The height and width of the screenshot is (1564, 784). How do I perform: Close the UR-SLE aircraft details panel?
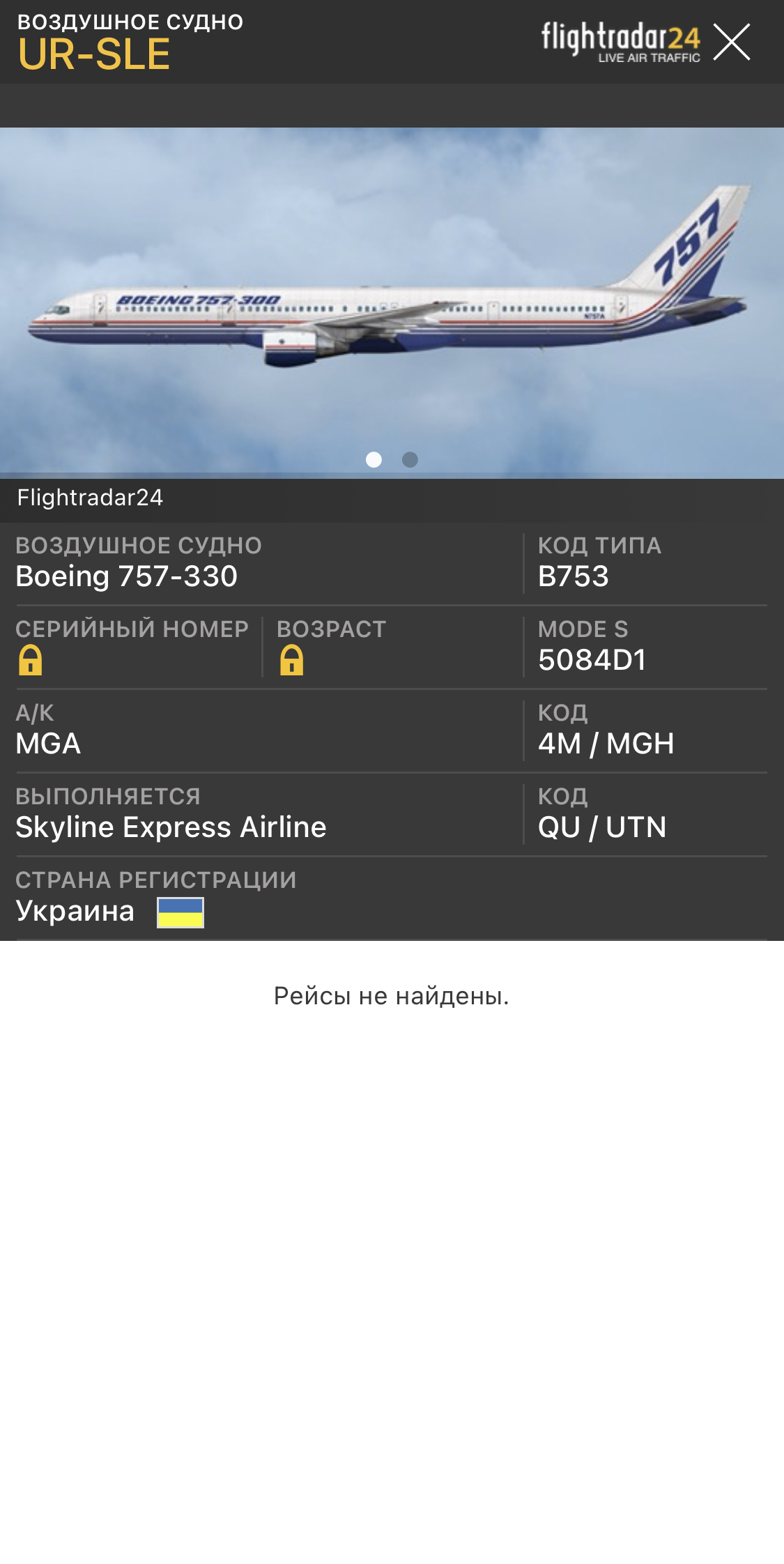pyautogui.click(x=731, y=43)
